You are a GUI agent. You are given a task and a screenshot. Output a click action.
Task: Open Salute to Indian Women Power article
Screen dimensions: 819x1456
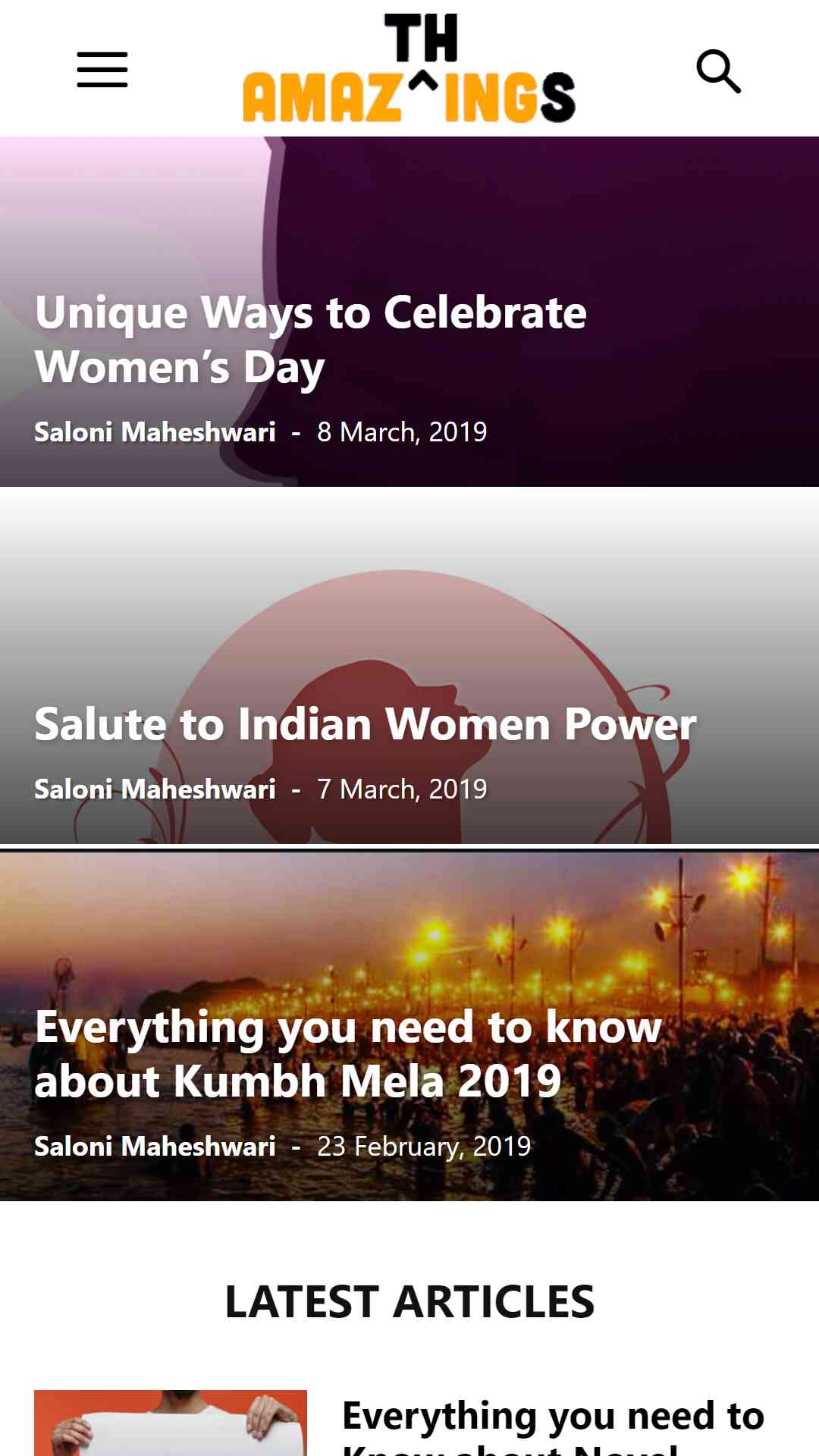[366, 723]
